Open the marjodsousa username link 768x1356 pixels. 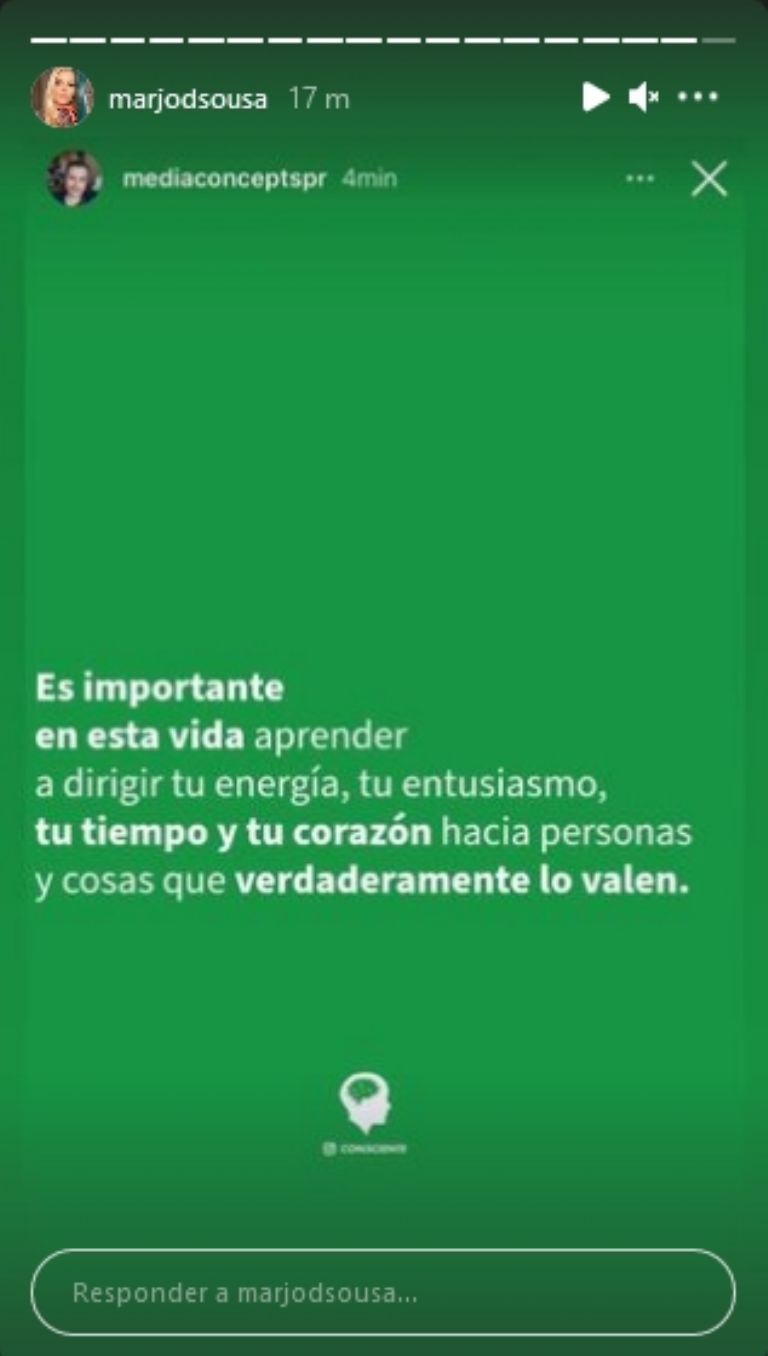(x=188, y=99)
